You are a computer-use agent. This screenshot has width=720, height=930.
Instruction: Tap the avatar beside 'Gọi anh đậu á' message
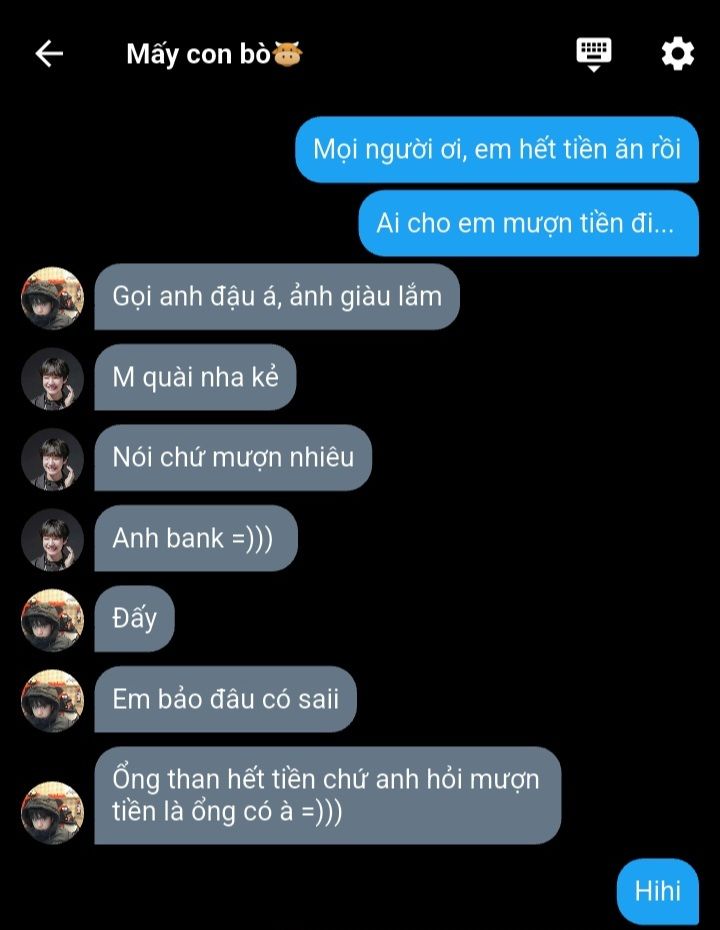52,298
